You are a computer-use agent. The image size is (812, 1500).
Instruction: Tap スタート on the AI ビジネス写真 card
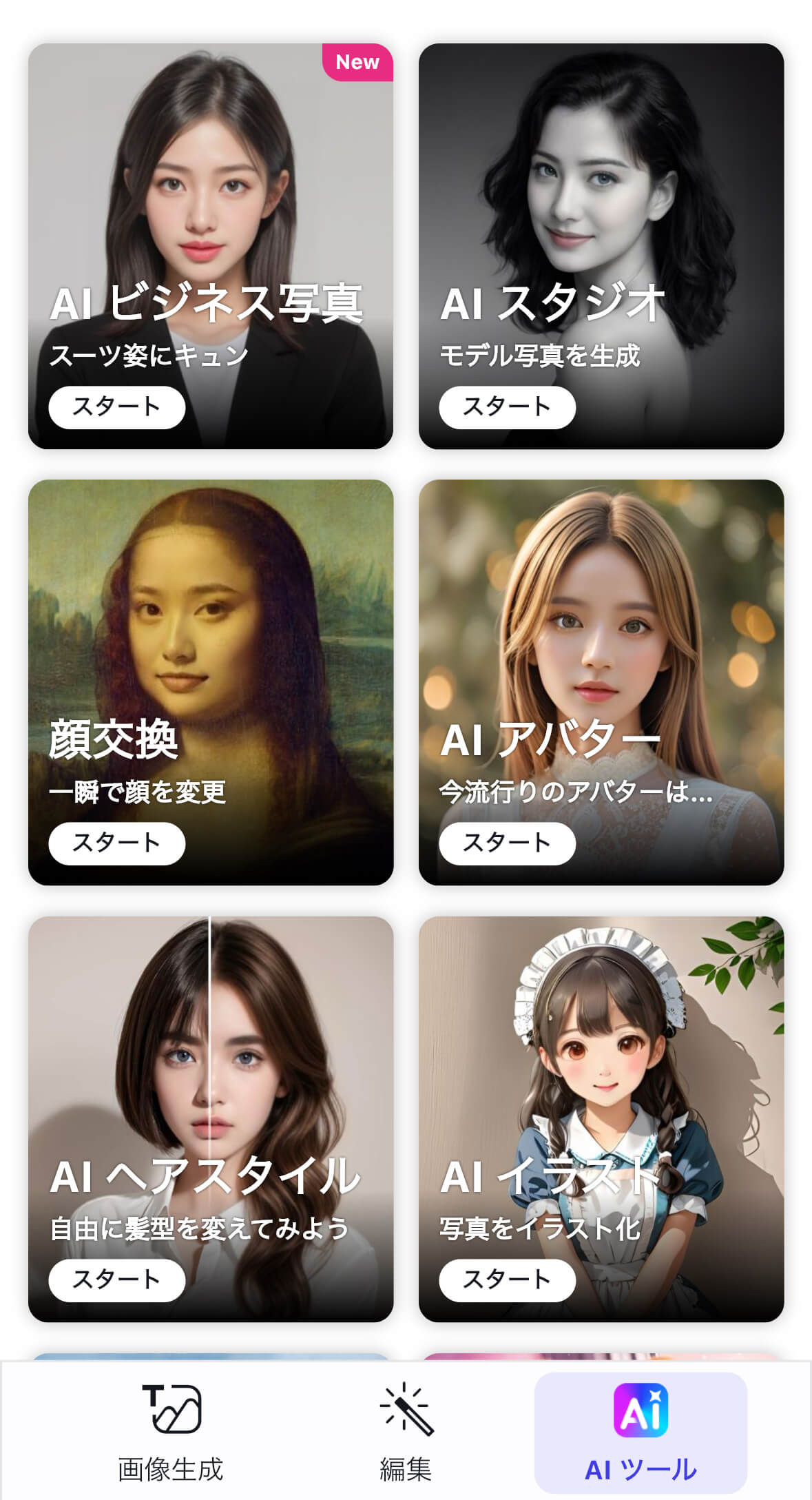116,407
